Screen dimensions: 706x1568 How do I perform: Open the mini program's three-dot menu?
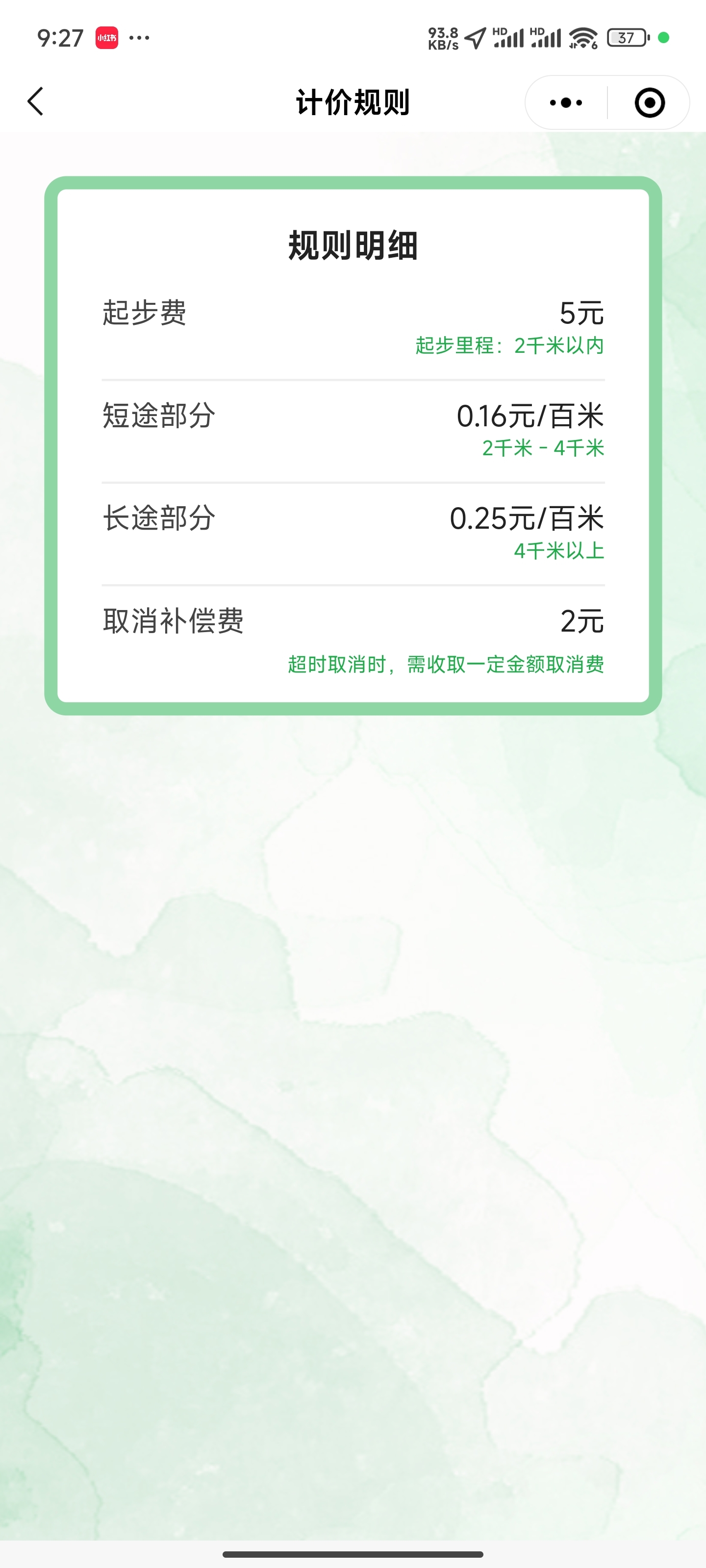tap(566, 102)
